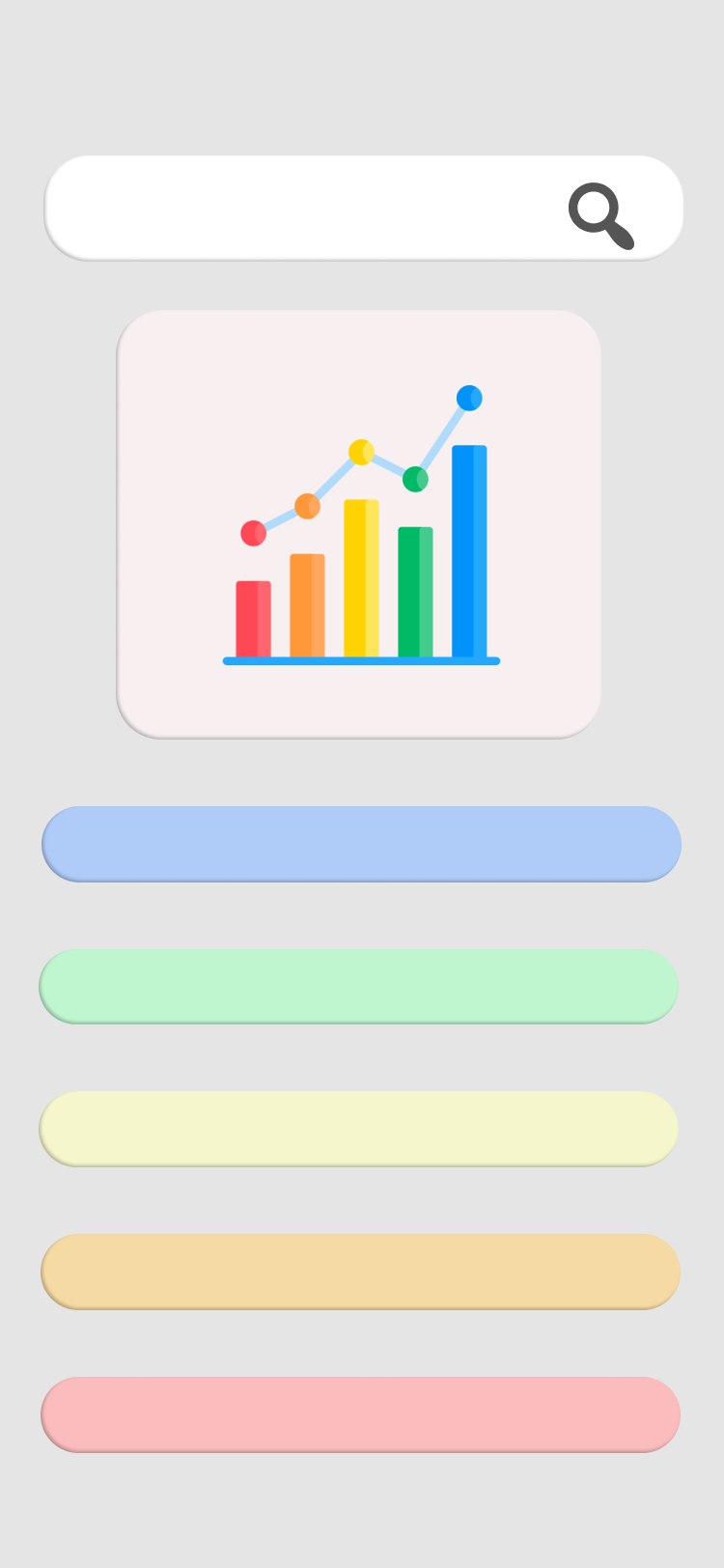Open the bar chart statistics card
The height and width of the screenshot is (1568, 724).
coord(359,524)
